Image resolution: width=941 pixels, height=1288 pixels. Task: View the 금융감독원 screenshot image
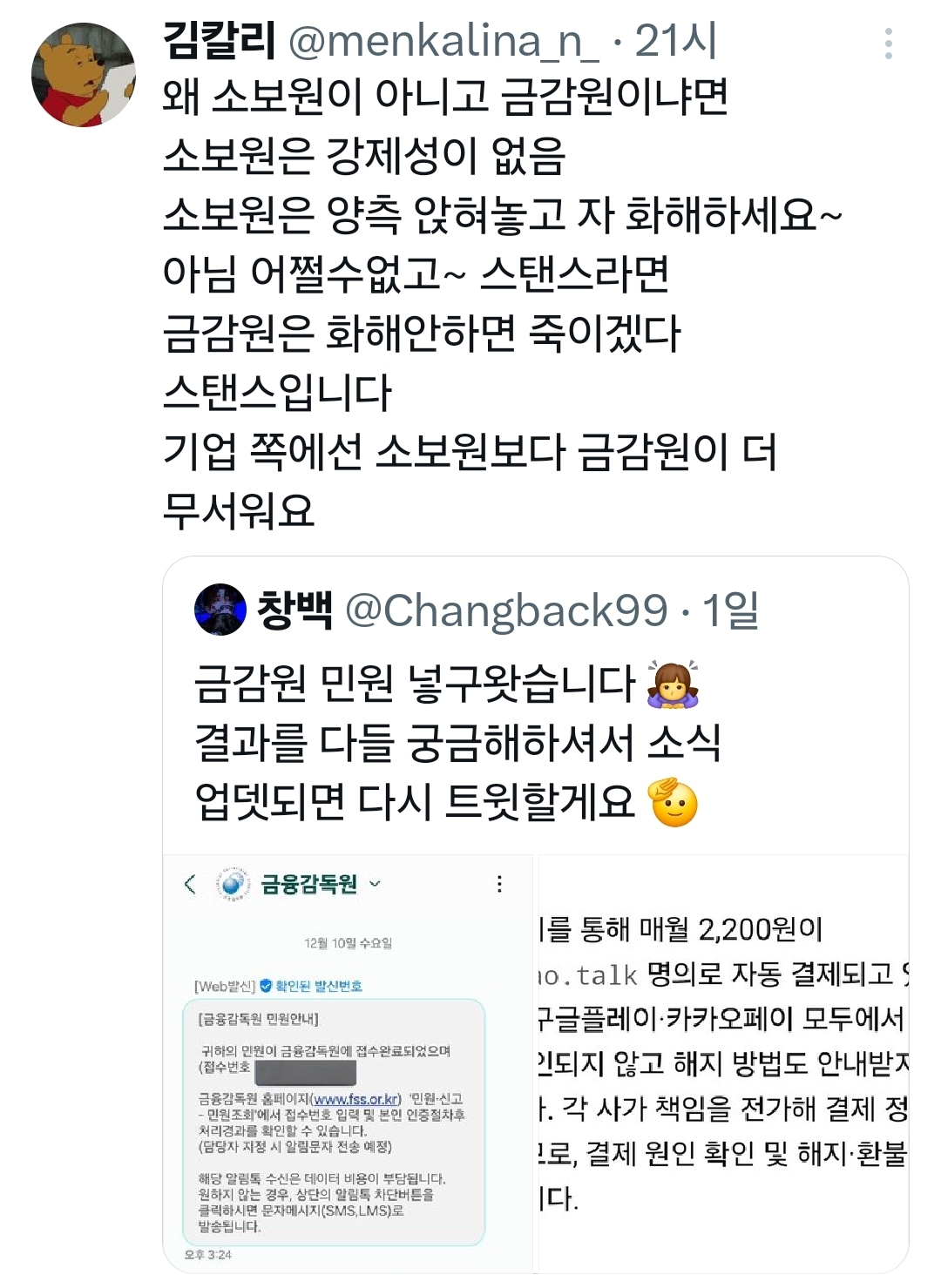coord(349,1062)
